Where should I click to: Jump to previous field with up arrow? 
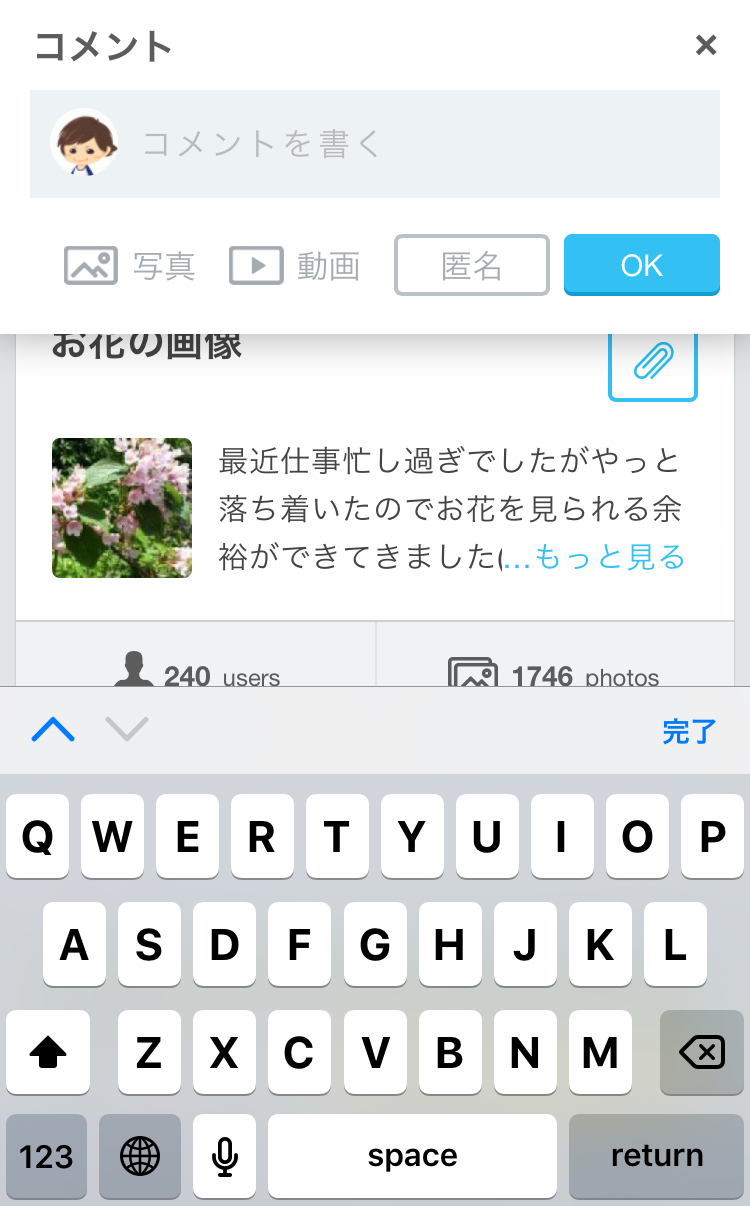pos(53,730)
